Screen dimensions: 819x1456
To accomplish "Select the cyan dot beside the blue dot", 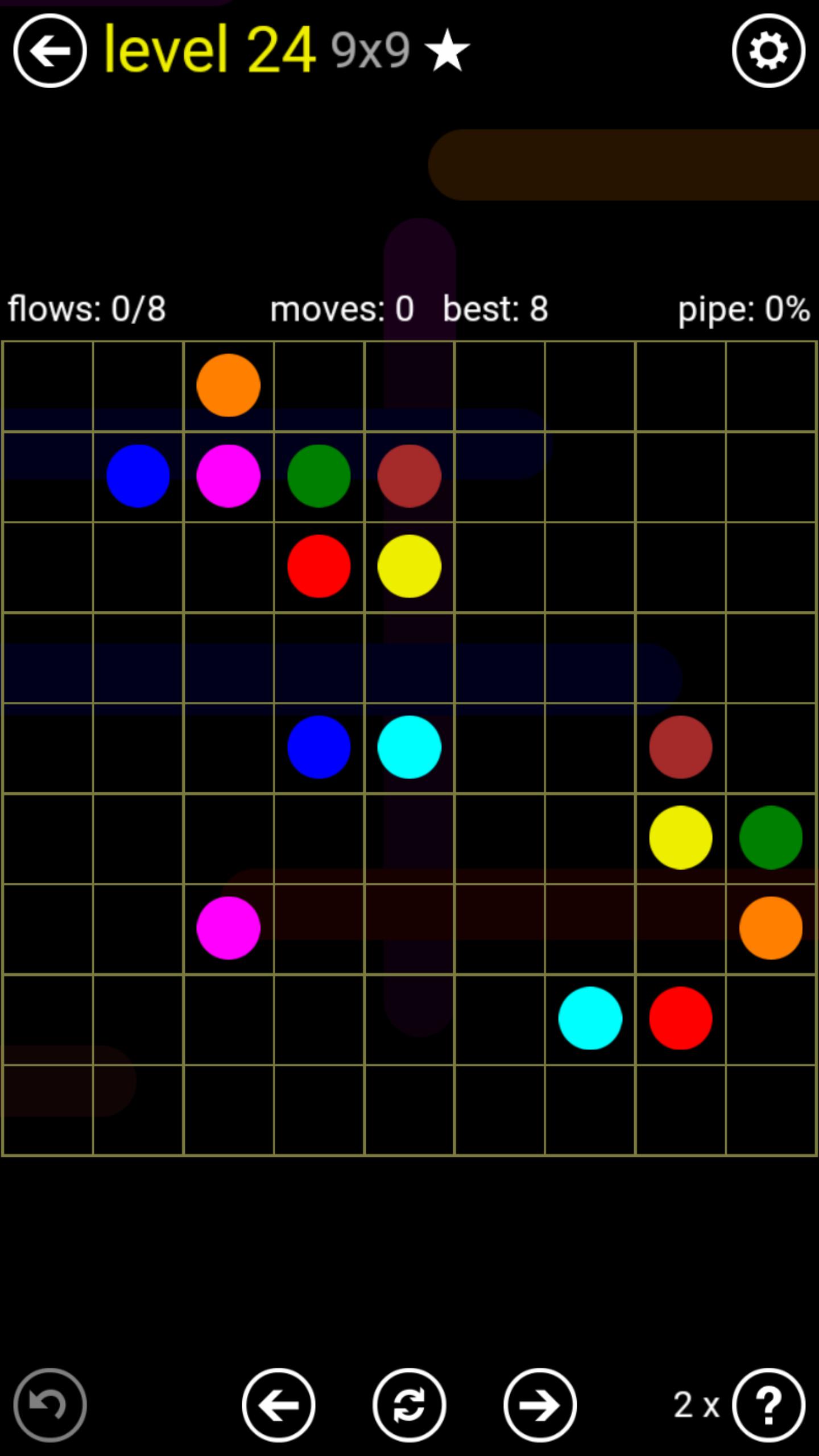I will click(x=409, y=747).
